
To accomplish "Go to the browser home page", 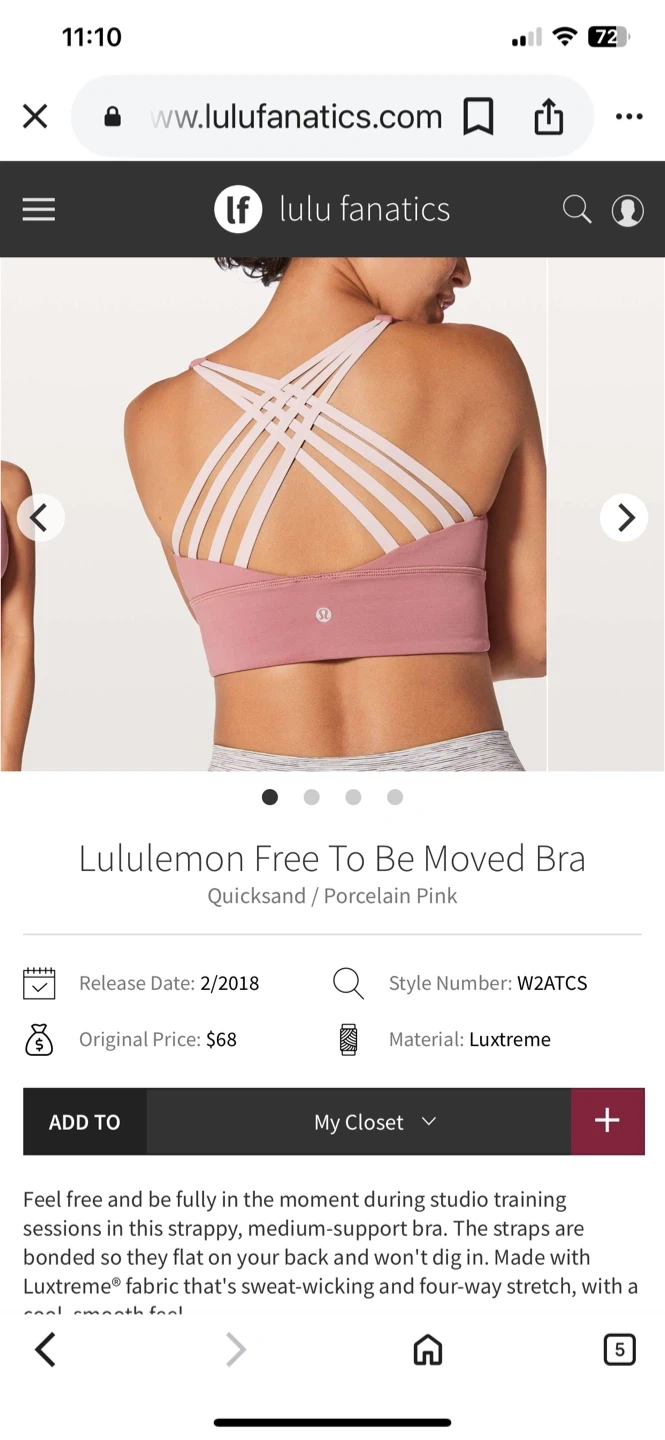I will 428,1350.
